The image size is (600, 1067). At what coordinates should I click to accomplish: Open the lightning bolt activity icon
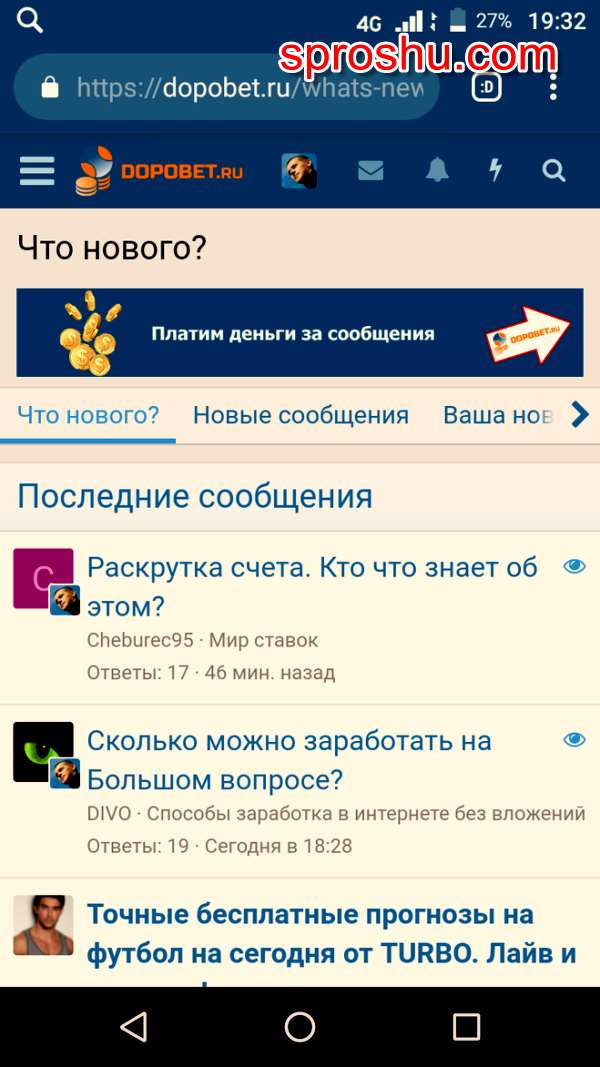coord(495,171)
